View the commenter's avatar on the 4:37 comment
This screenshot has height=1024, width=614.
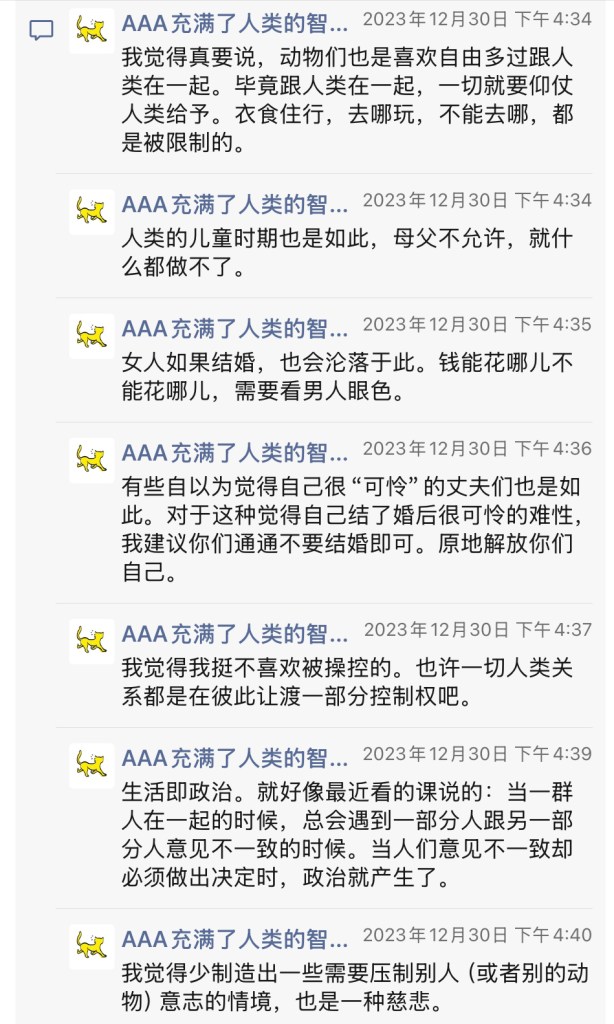coord(92,640)
